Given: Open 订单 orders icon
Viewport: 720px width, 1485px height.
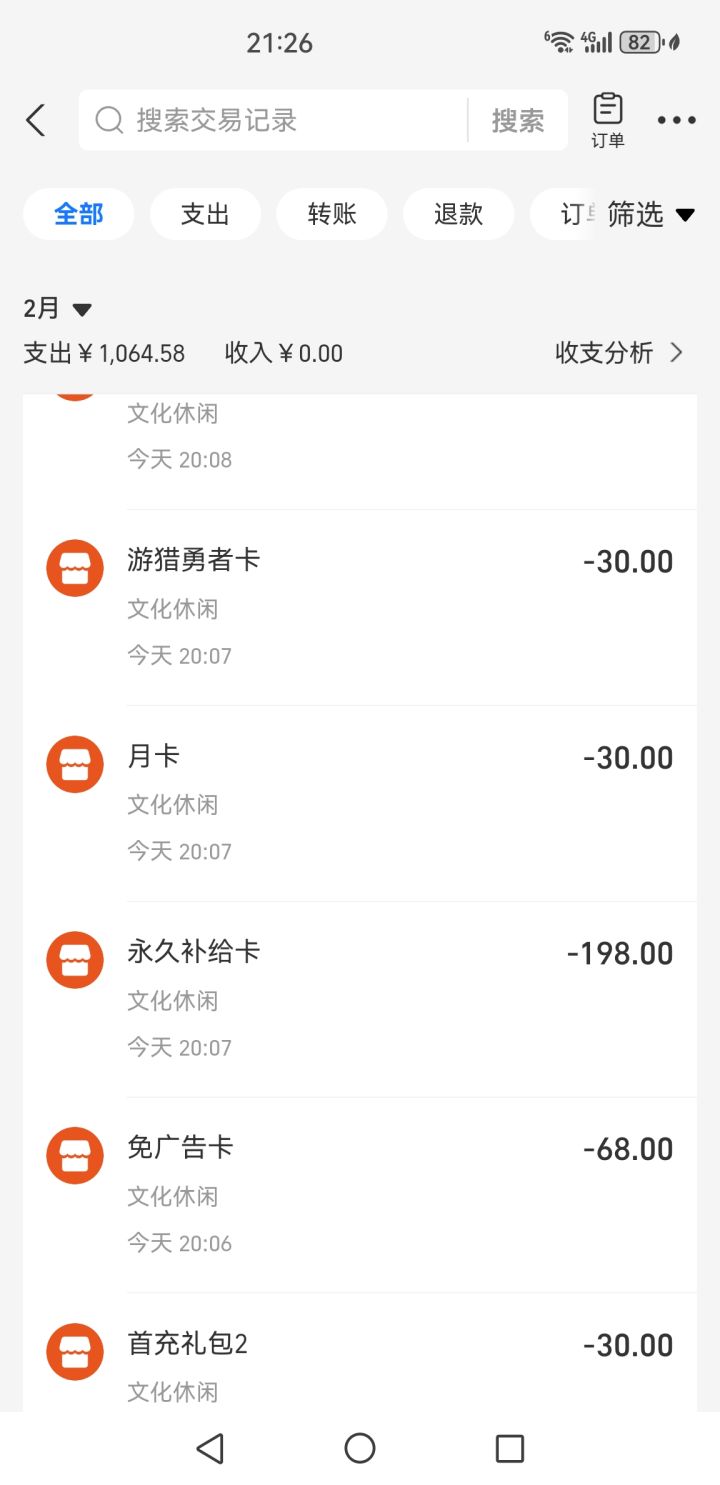Looking at the screenshot, I should [607, 120].
